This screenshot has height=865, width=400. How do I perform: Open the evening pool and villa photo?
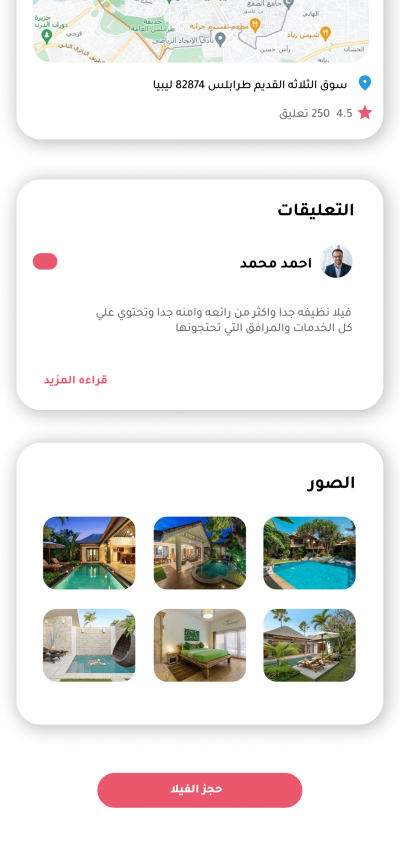coord(89,553)
